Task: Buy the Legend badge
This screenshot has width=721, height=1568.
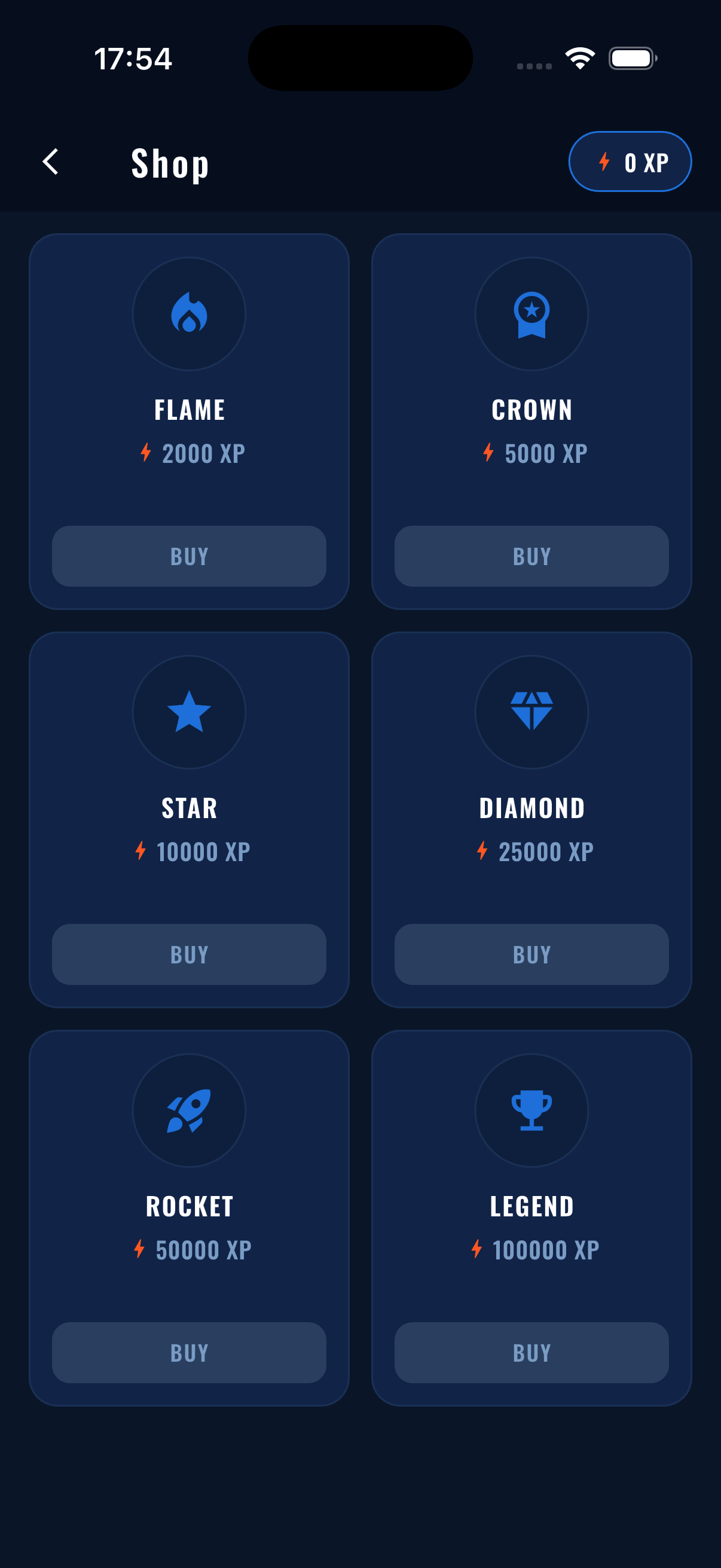Action: point(531,1354)
